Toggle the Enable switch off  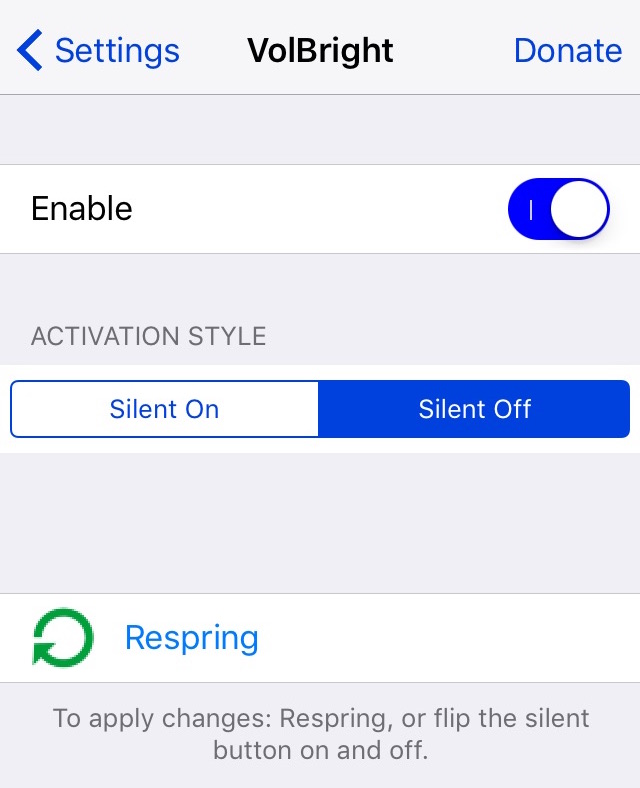(x=558, y=209)
